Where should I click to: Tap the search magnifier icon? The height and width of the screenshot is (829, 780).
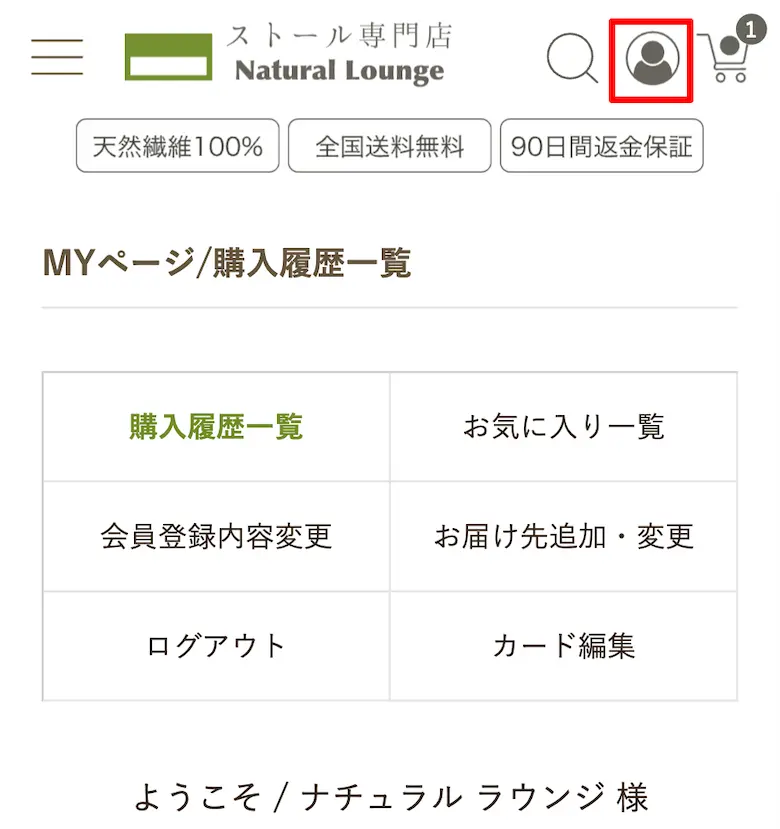[572, 58]
